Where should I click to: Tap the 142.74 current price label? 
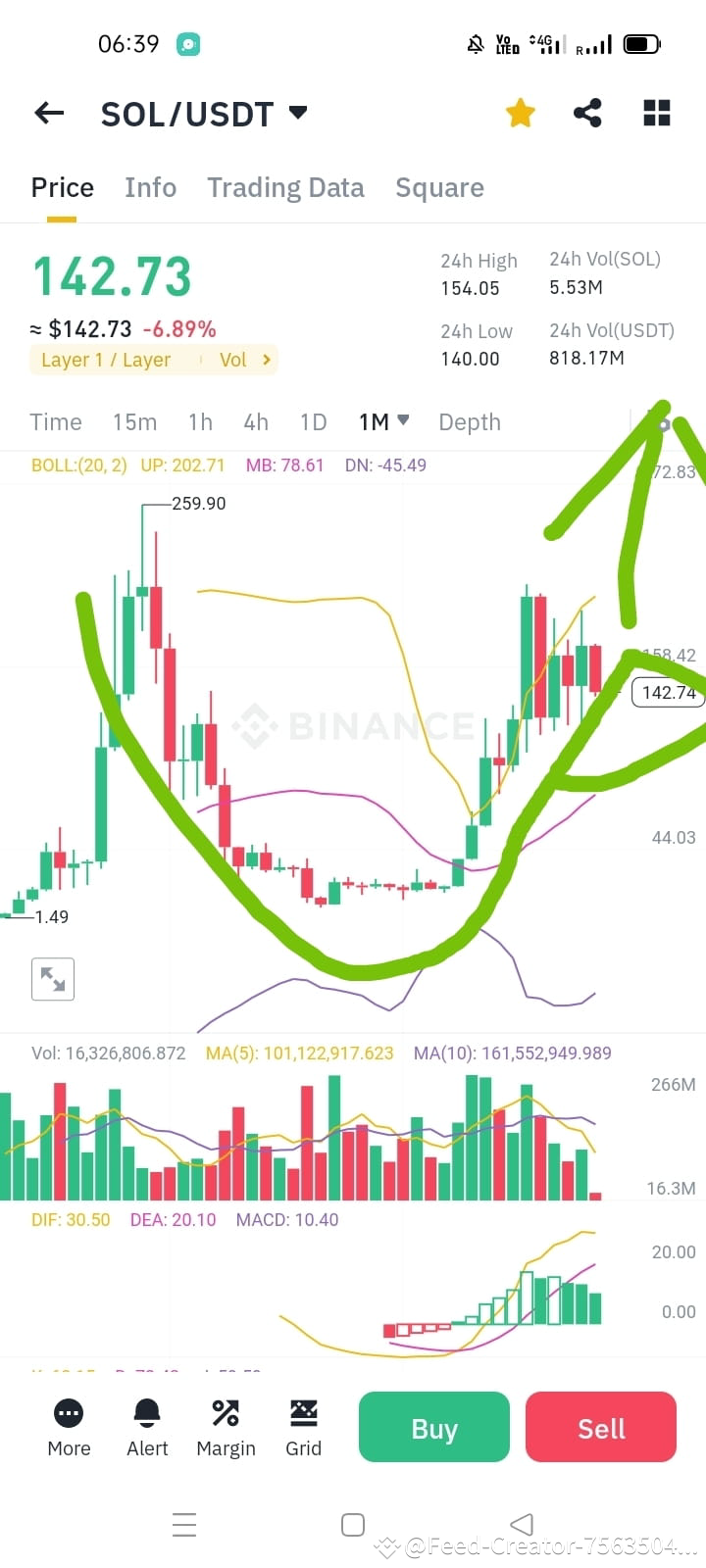[x=669, y=693]
